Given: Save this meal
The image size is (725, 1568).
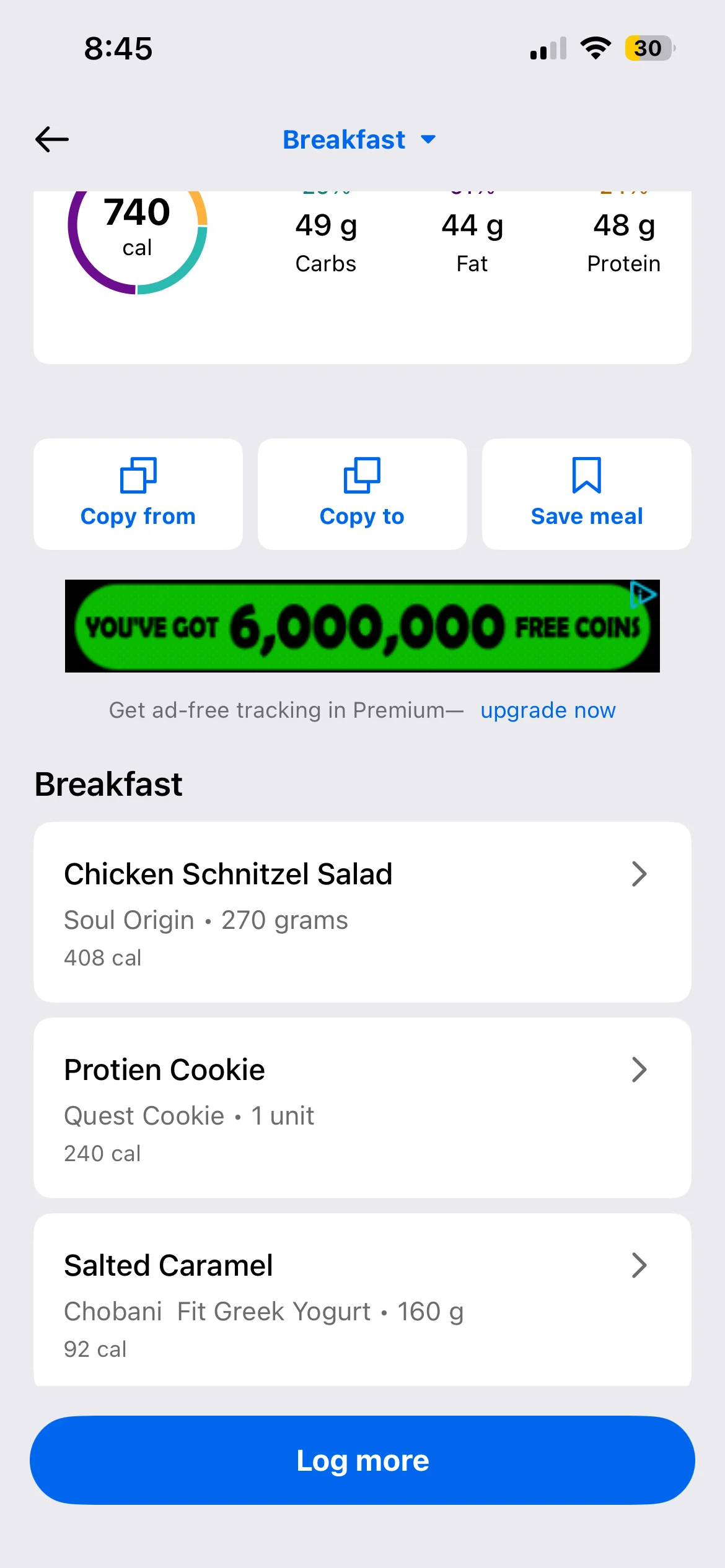Looking at the screenshot, I should click(x=586, y=494).
